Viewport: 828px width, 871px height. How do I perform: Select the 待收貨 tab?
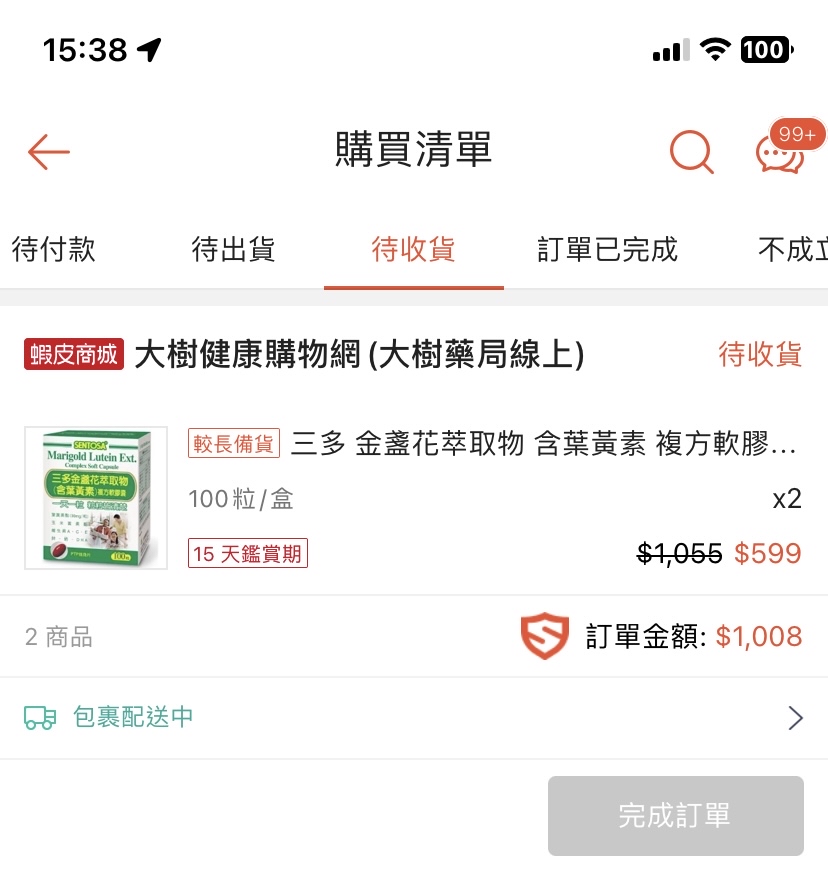(413, 249)
